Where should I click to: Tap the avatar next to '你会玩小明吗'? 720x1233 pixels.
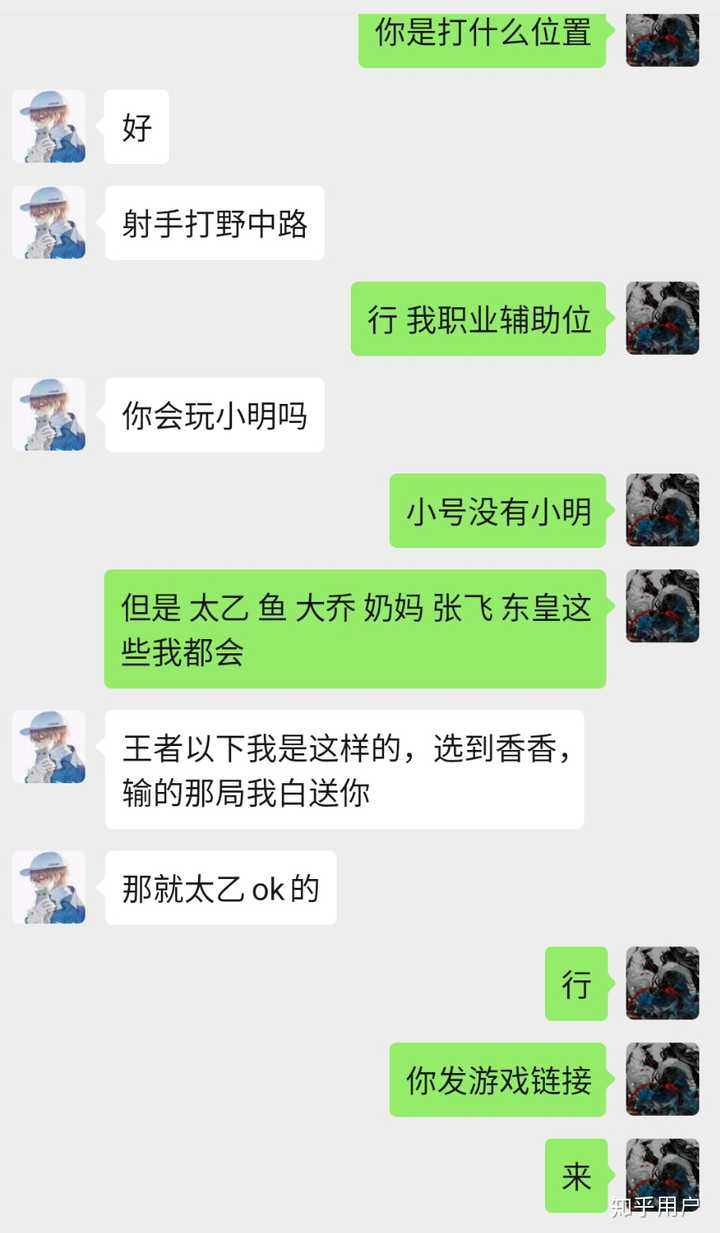coord(49,414)
